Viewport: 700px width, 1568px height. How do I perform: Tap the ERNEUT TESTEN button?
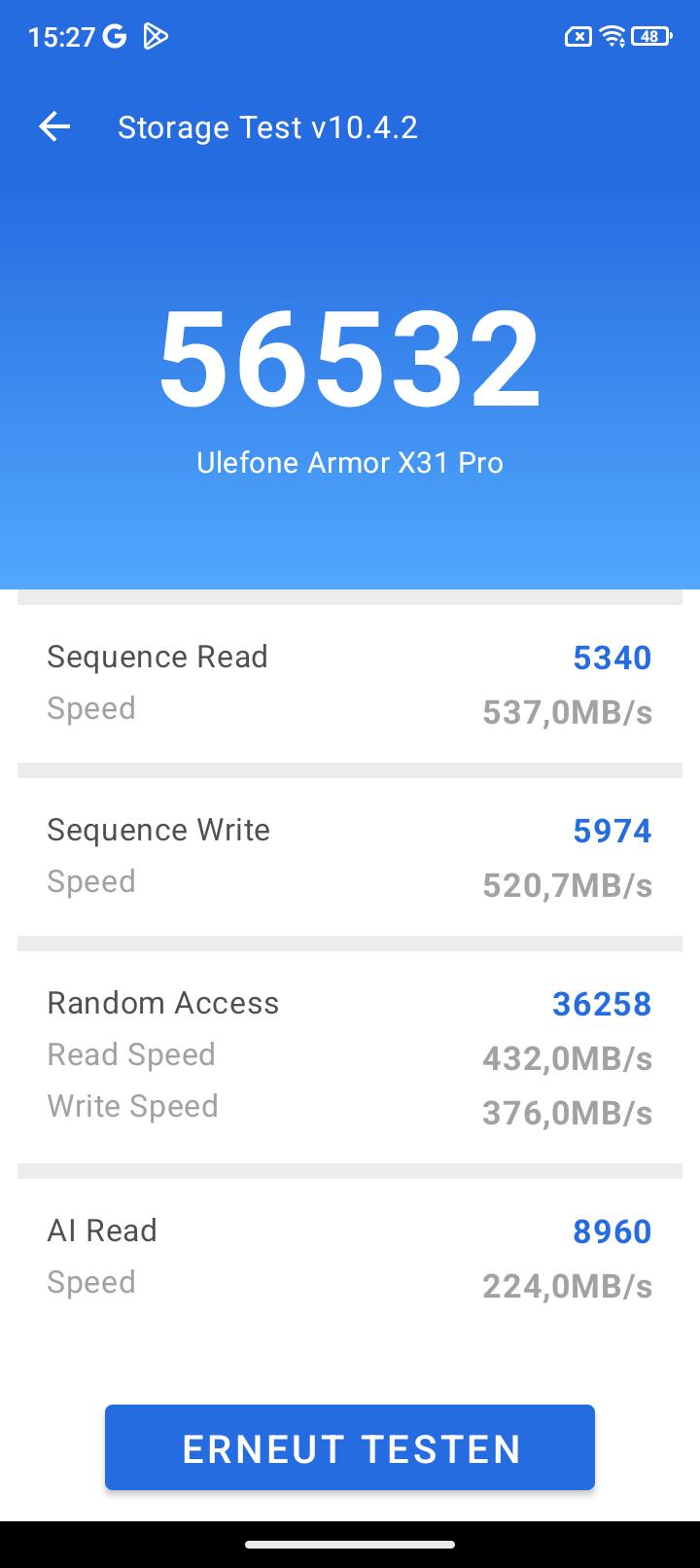350,1447
